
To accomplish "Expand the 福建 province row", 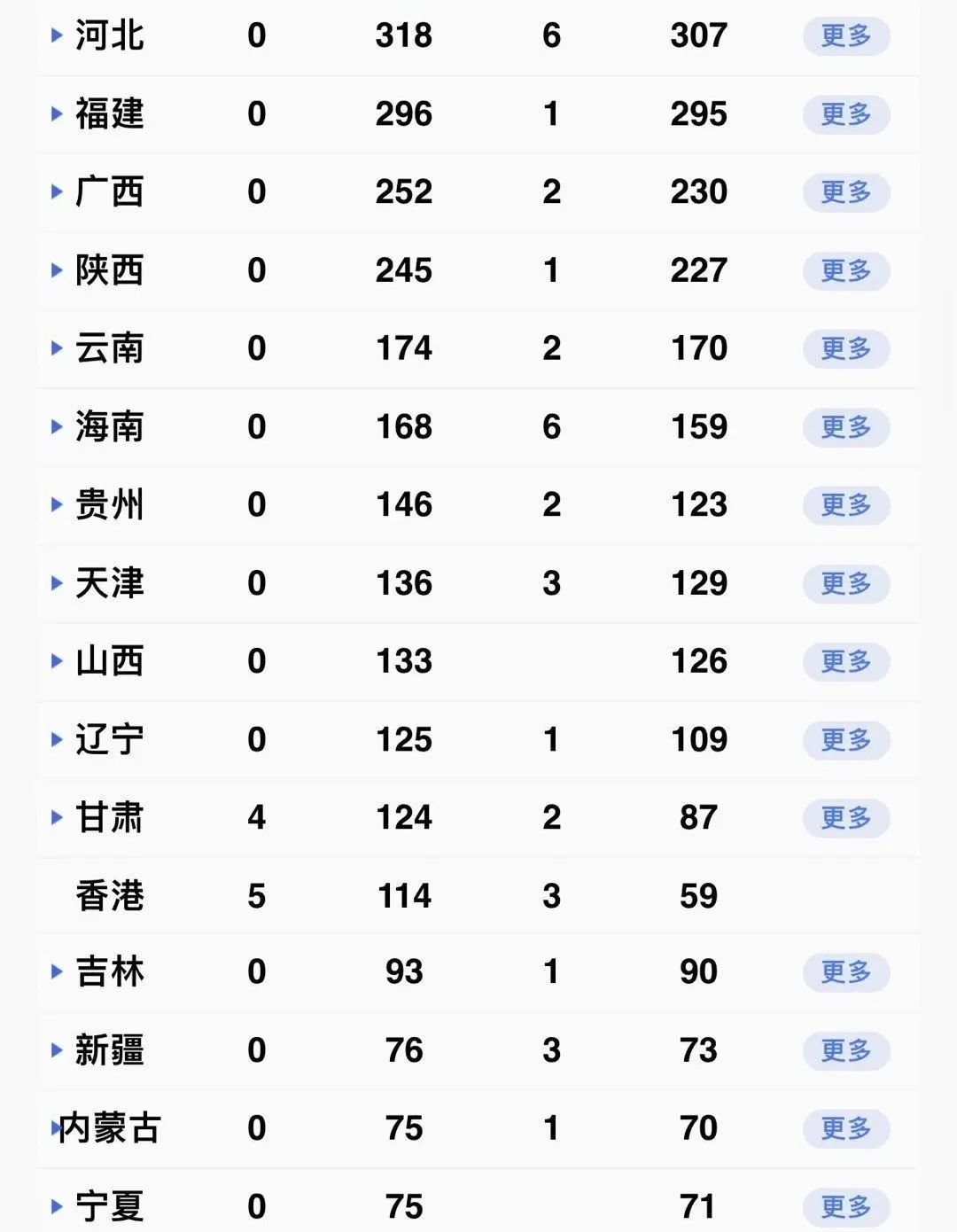I will click(x=58, y=114).
